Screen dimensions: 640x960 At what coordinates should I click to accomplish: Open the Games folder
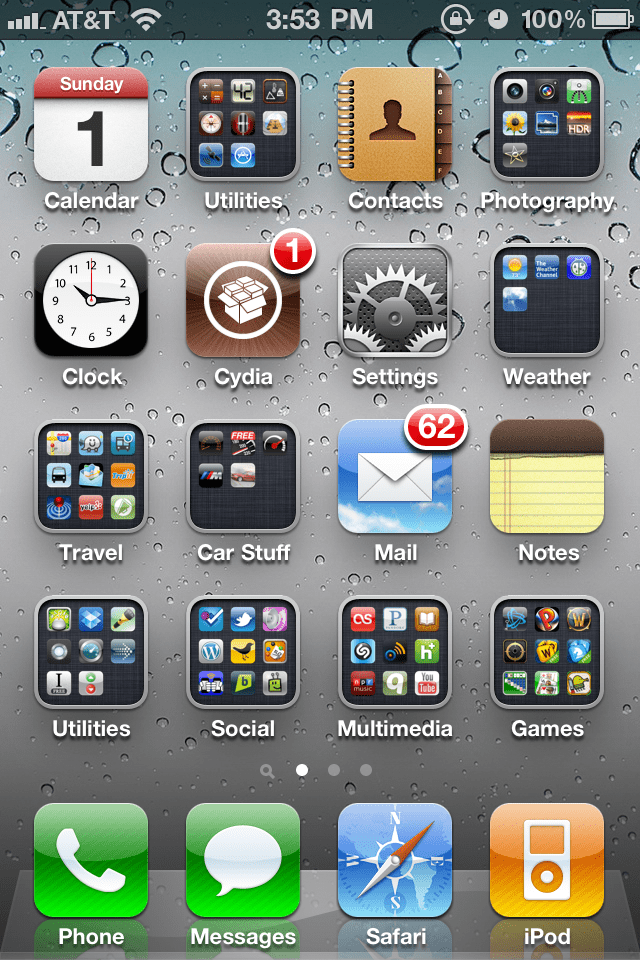pyautogui.click(x=547, y=652)
